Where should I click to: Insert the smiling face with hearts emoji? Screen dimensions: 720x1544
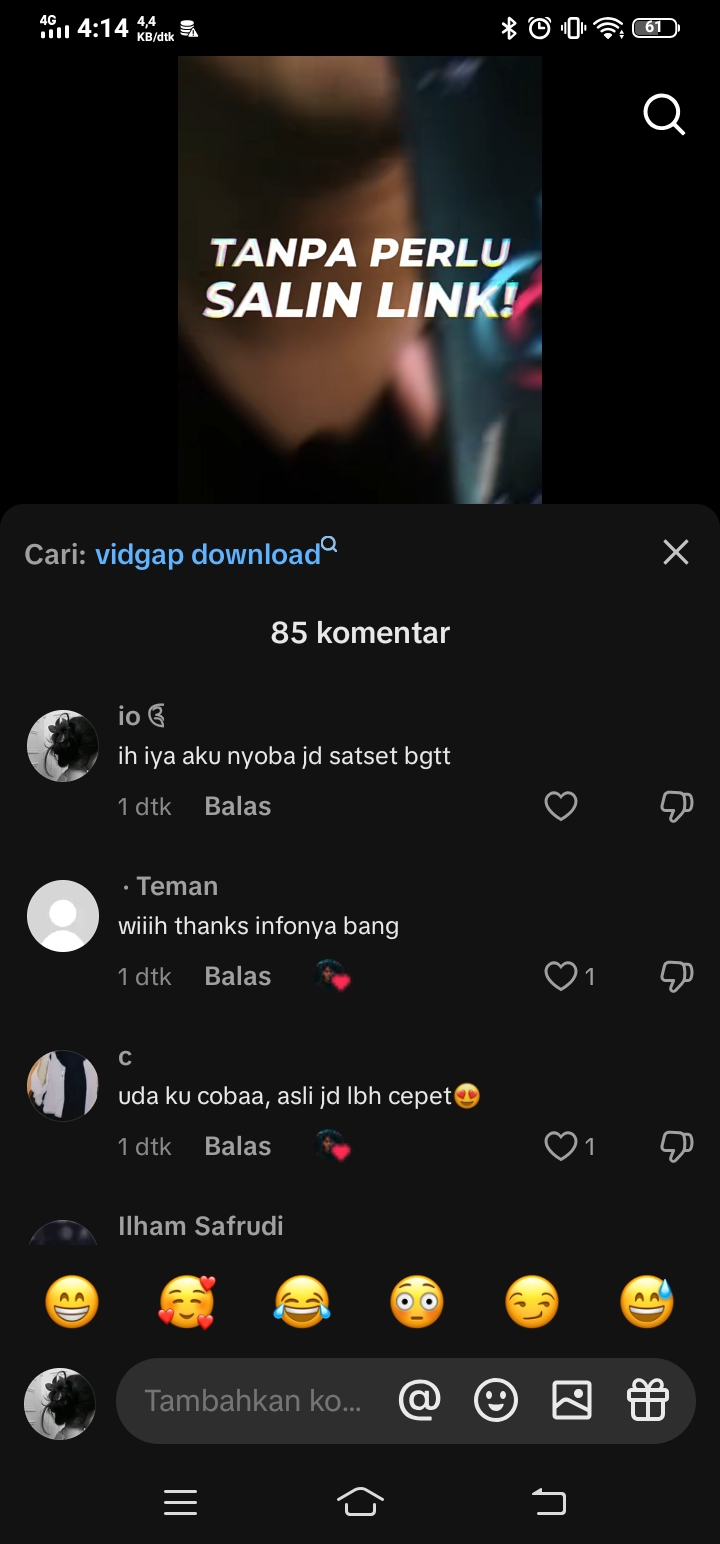coord(187,1303)
